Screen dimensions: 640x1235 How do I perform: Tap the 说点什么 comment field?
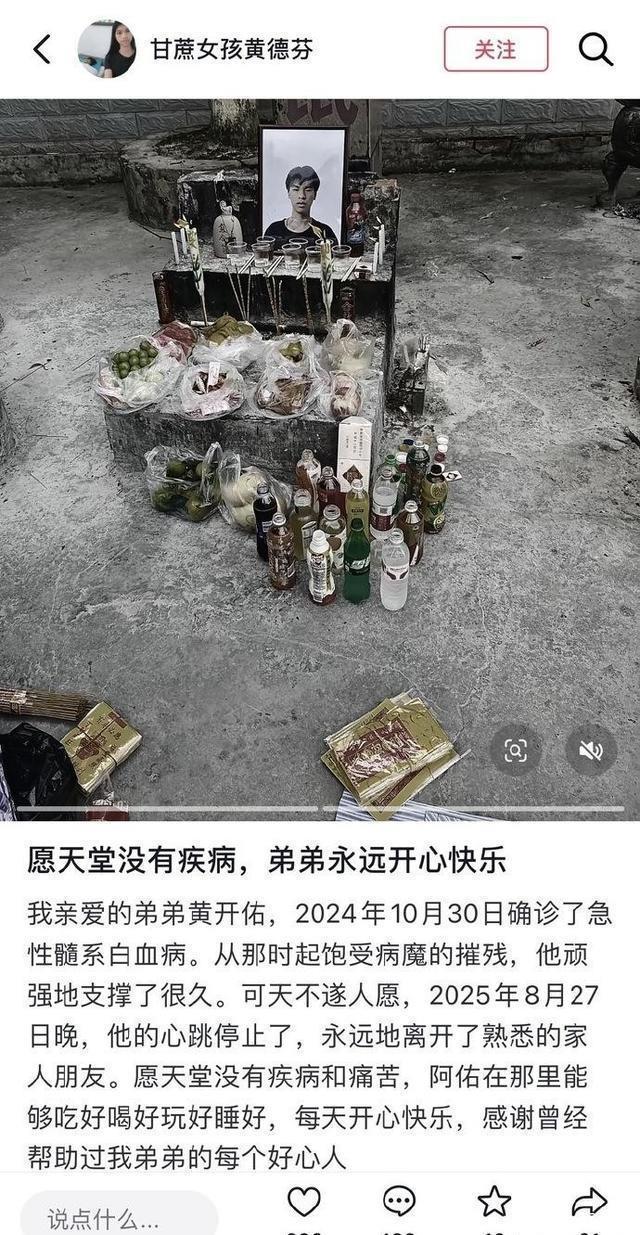tap(120, 1215)
